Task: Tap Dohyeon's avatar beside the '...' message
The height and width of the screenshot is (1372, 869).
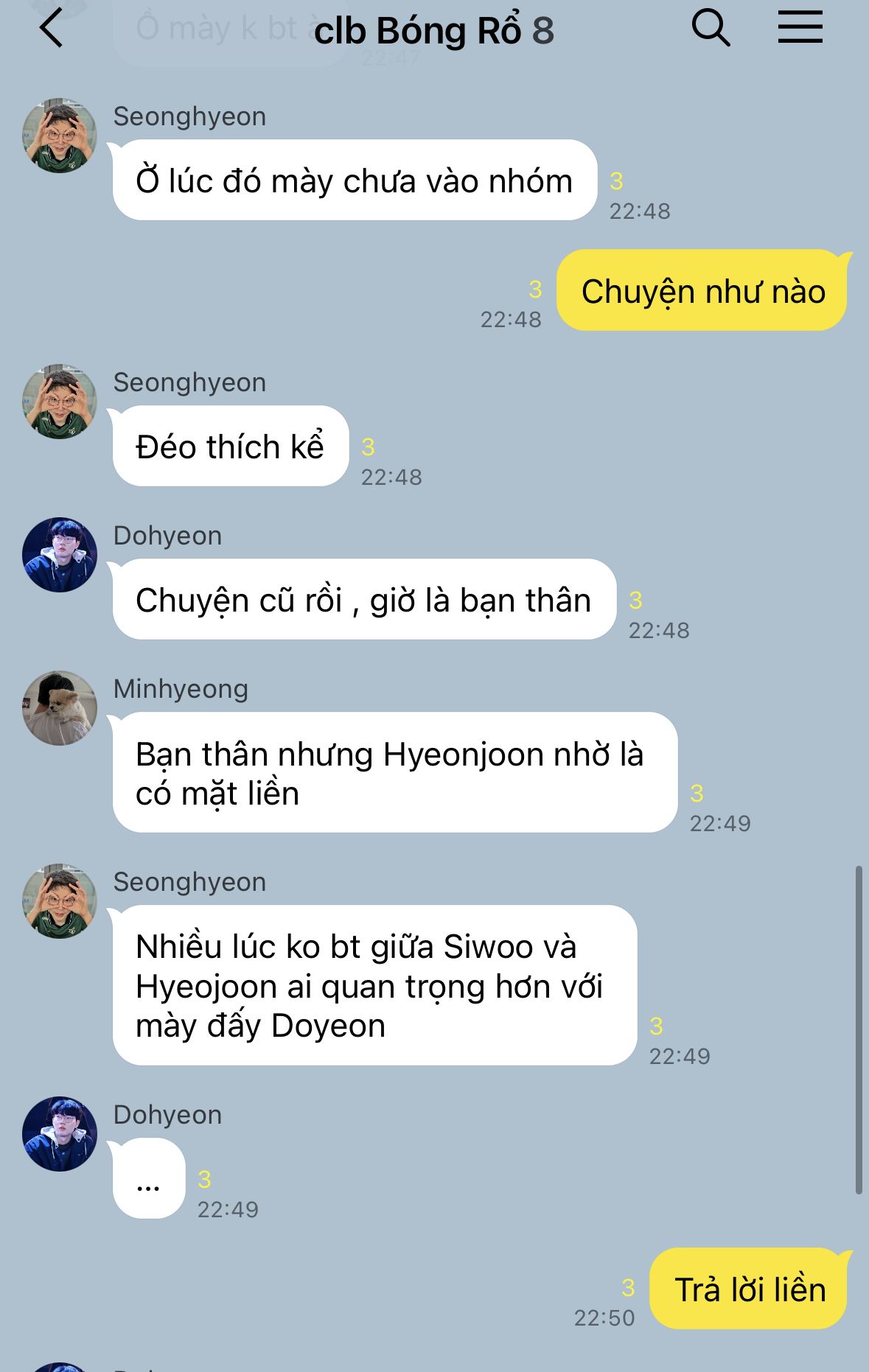Action: [x=60, y=1134]
